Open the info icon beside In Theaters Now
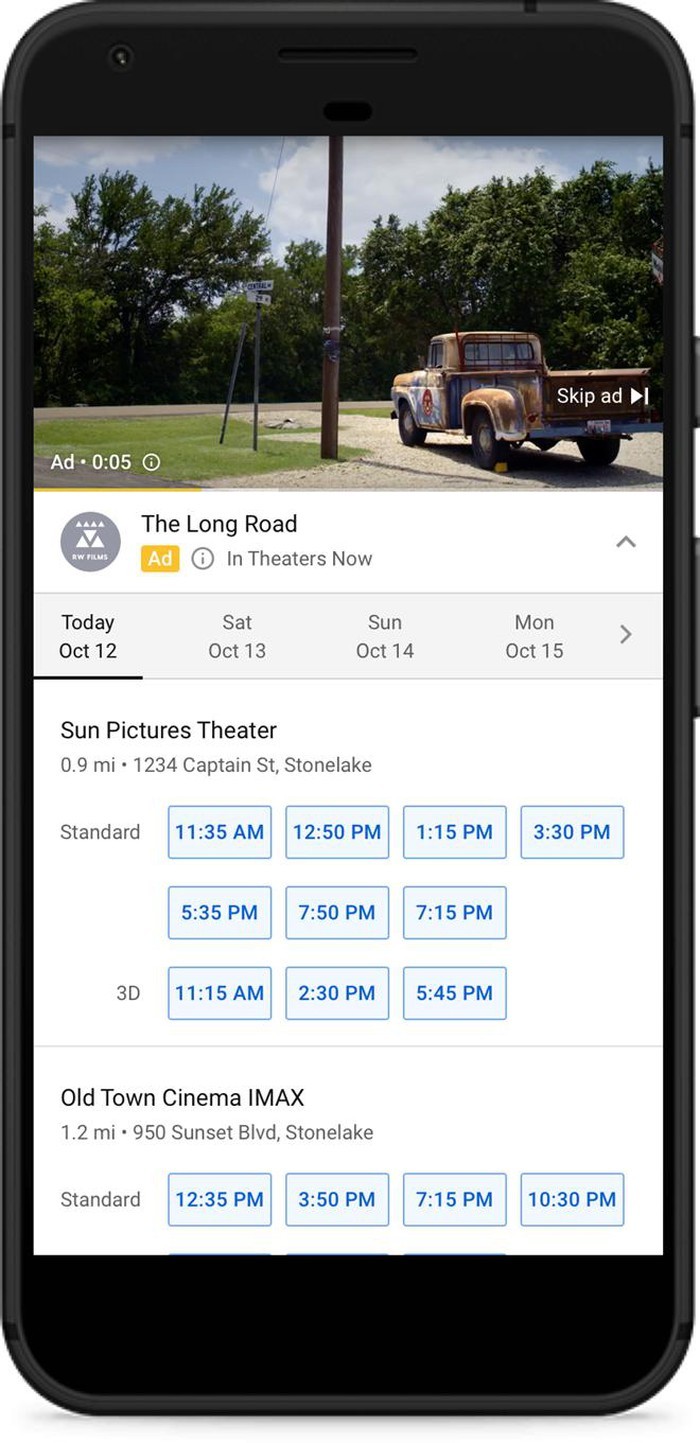 click(202, 559)
